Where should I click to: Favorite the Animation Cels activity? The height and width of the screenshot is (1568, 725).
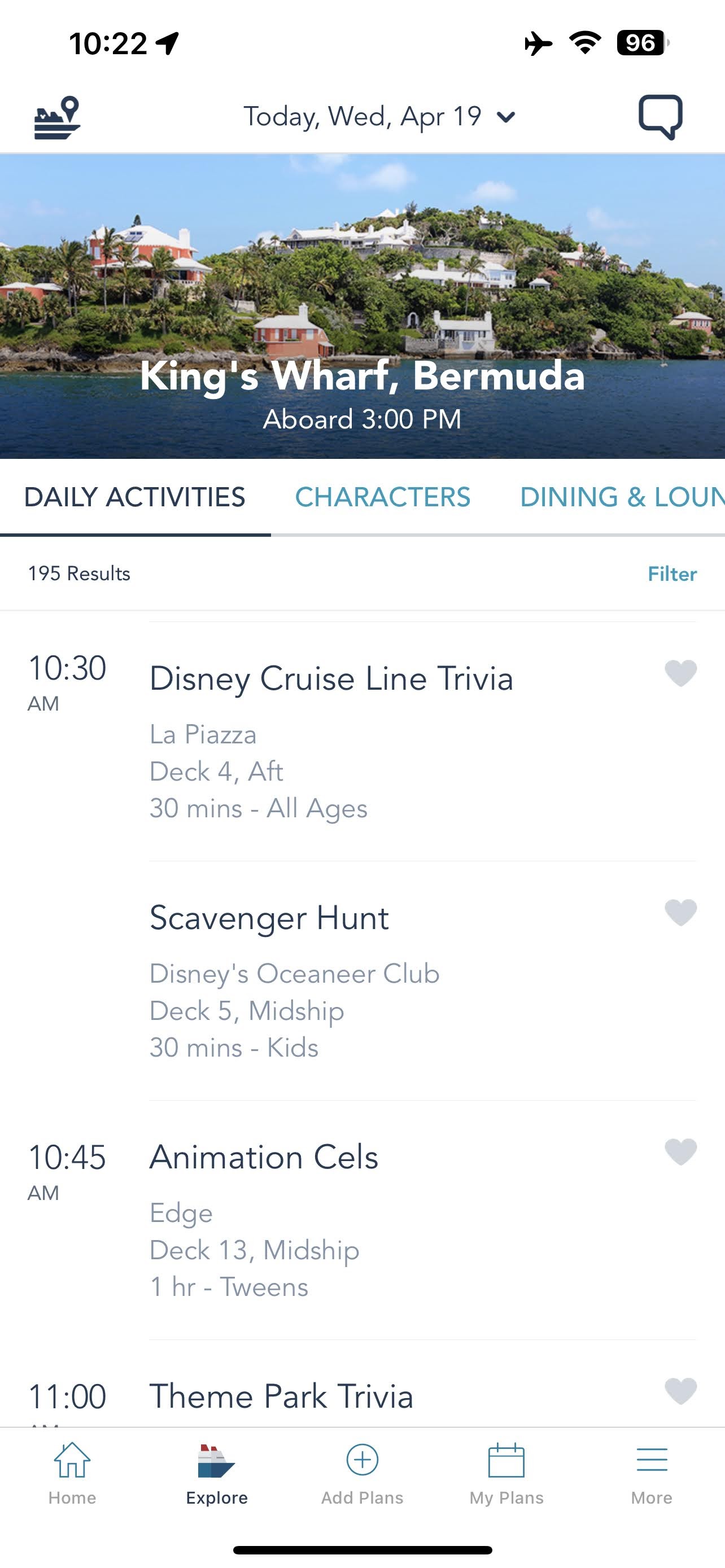pyautogui.click(x=680, y=1151)
